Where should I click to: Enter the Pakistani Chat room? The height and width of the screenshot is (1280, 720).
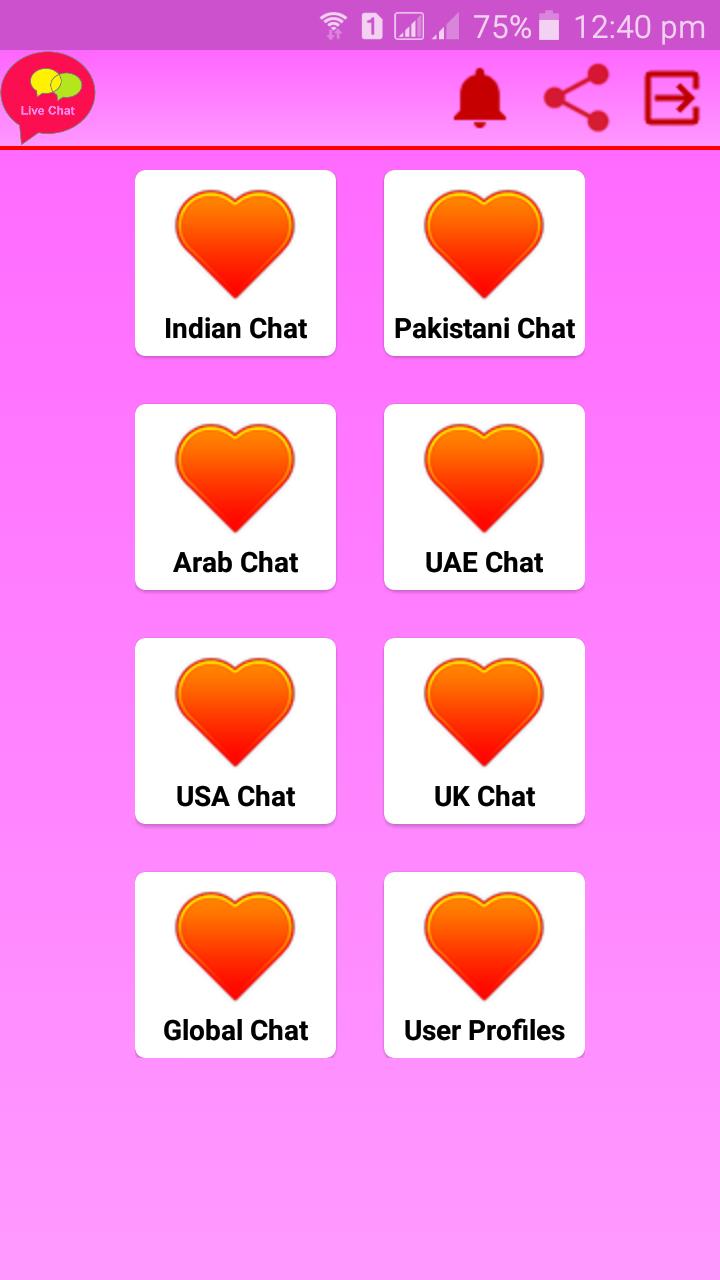point(484,263)
